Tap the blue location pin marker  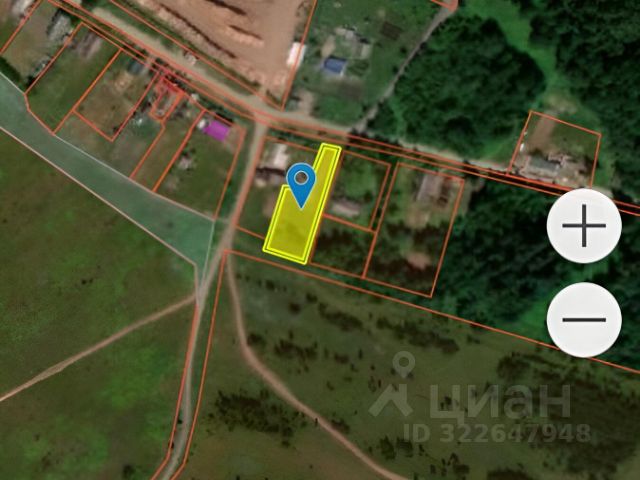click(301, 184)
